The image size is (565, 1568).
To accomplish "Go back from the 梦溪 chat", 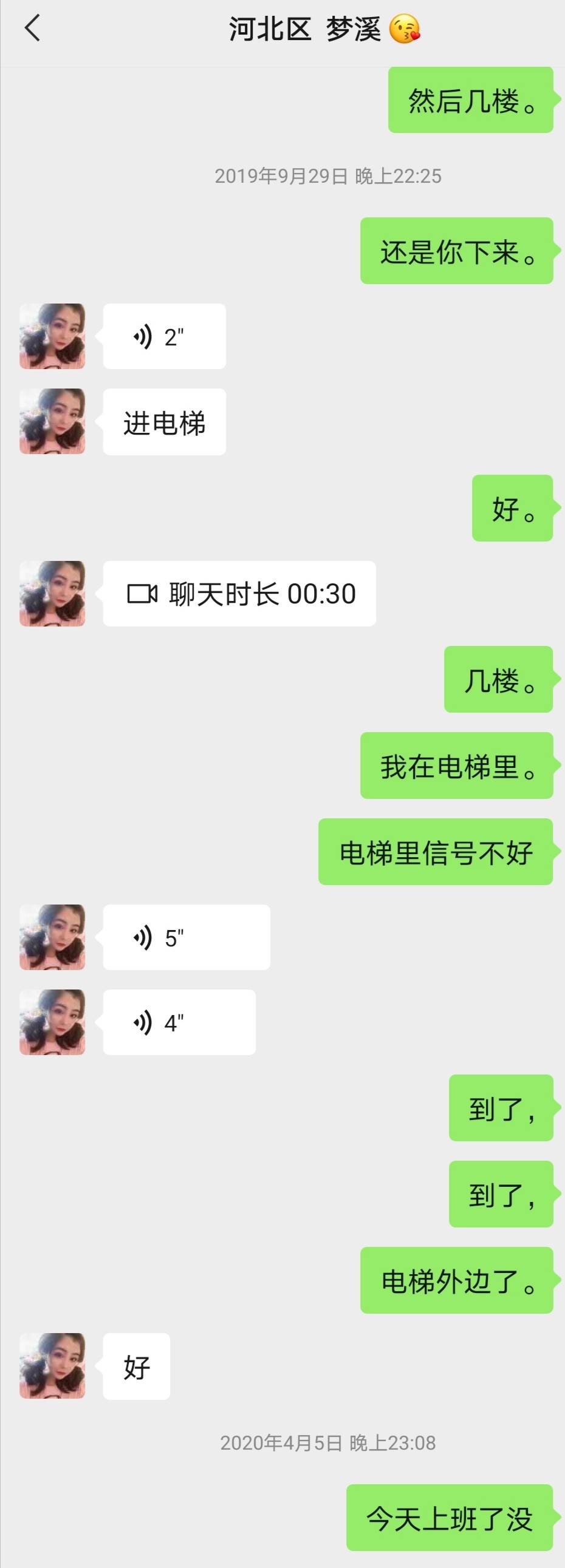I will [x=32, y=29].
